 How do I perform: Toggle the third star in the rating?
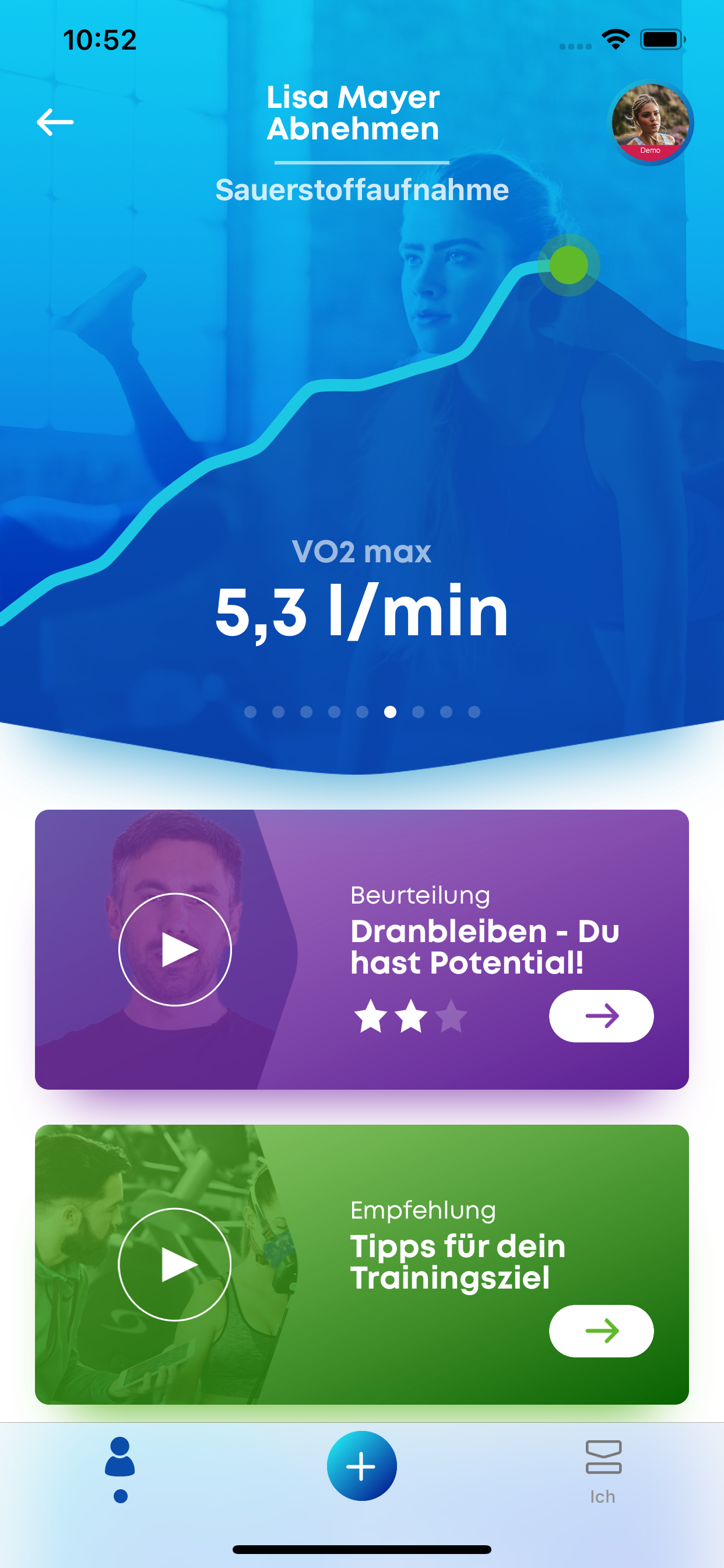pos(451,1016)
